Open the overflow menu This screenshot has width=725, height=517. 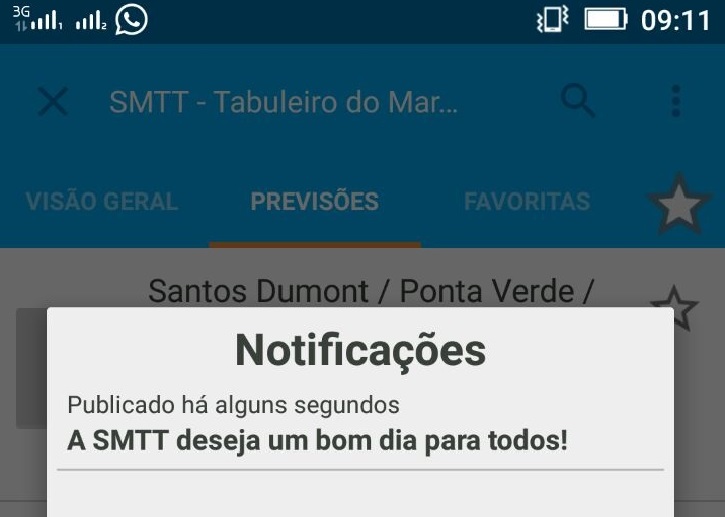[676, 100]
